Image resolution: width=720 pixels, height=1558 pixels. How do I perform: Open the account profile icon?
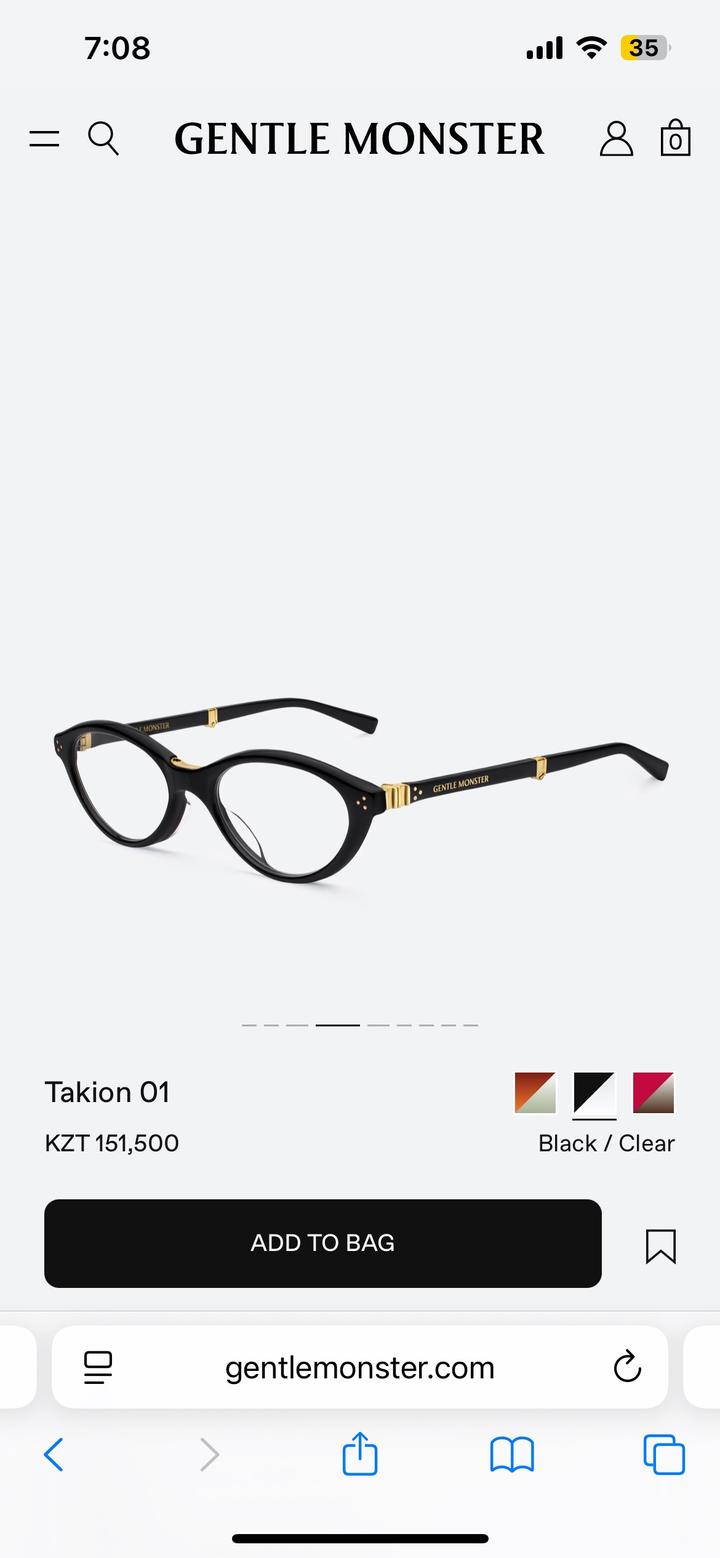pyautogui.click(x=616, y=139)
